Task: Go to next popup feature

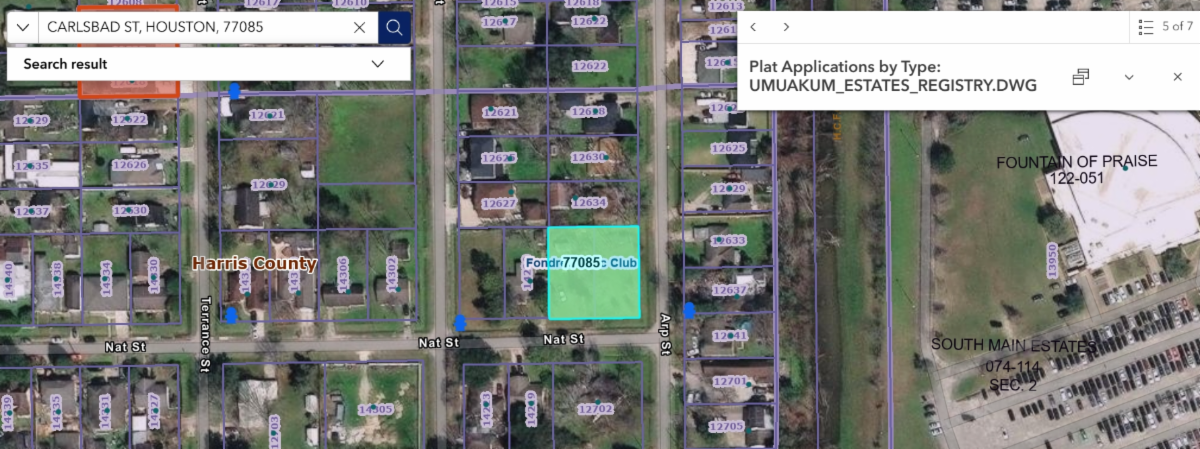Action: pyautogui.click(x=786, y=27)
